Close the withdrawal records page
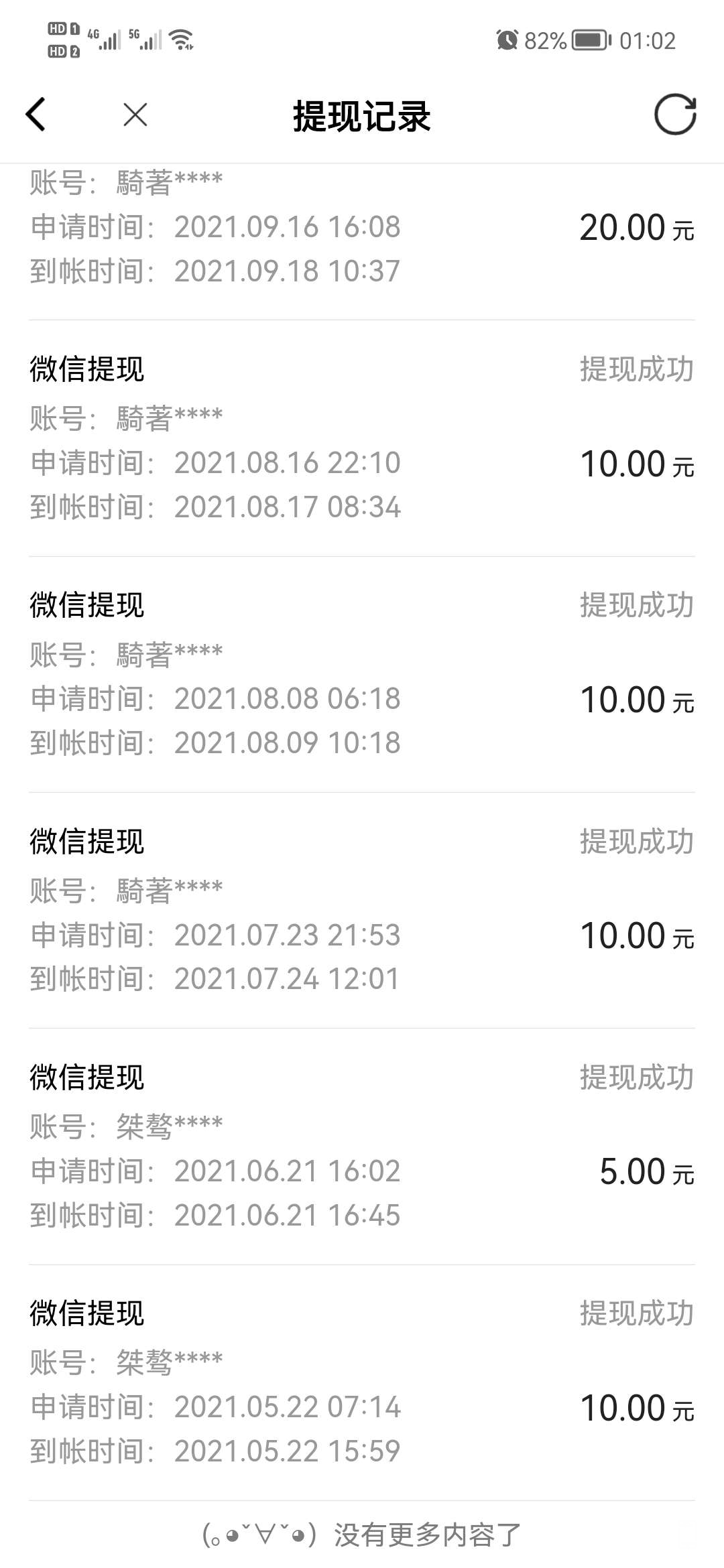The height and width of the screenshot is (1568, 724). (x=135, y=115)
